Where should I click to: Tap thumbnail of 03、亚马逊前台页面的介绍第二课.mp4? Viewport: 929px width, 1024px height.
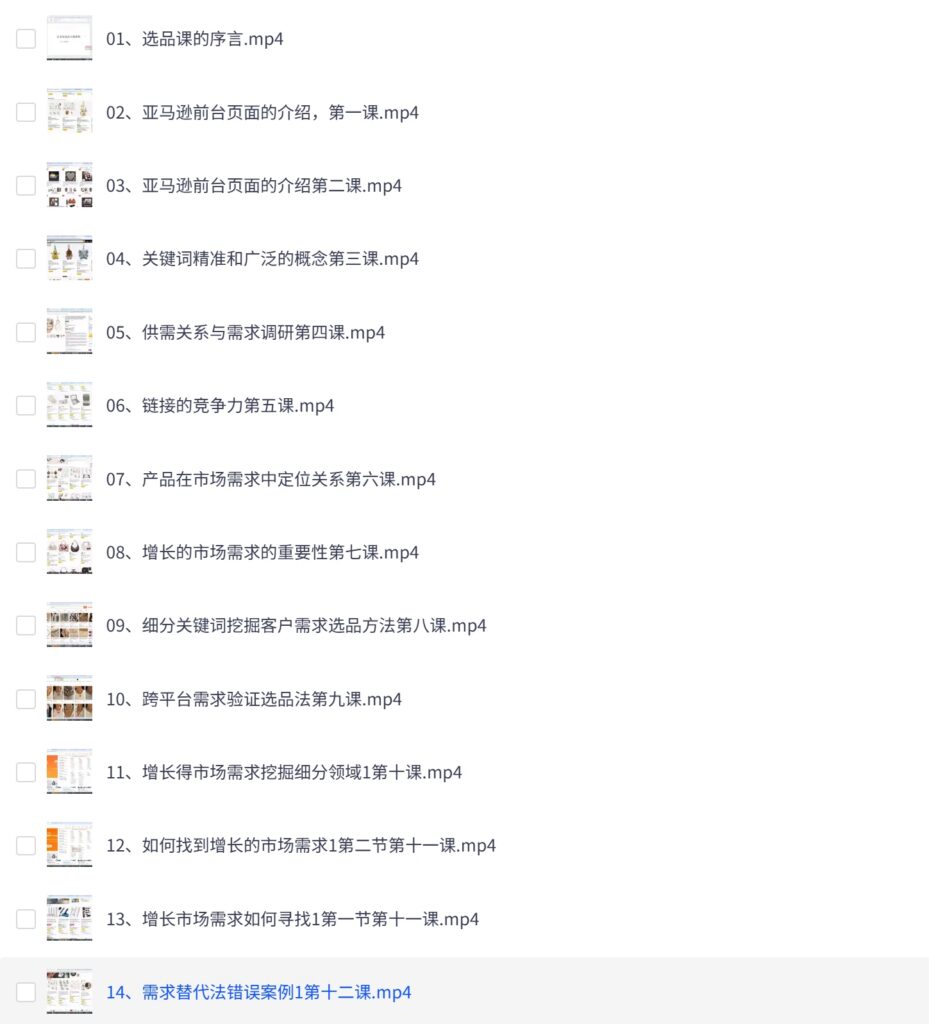(69, 186)
